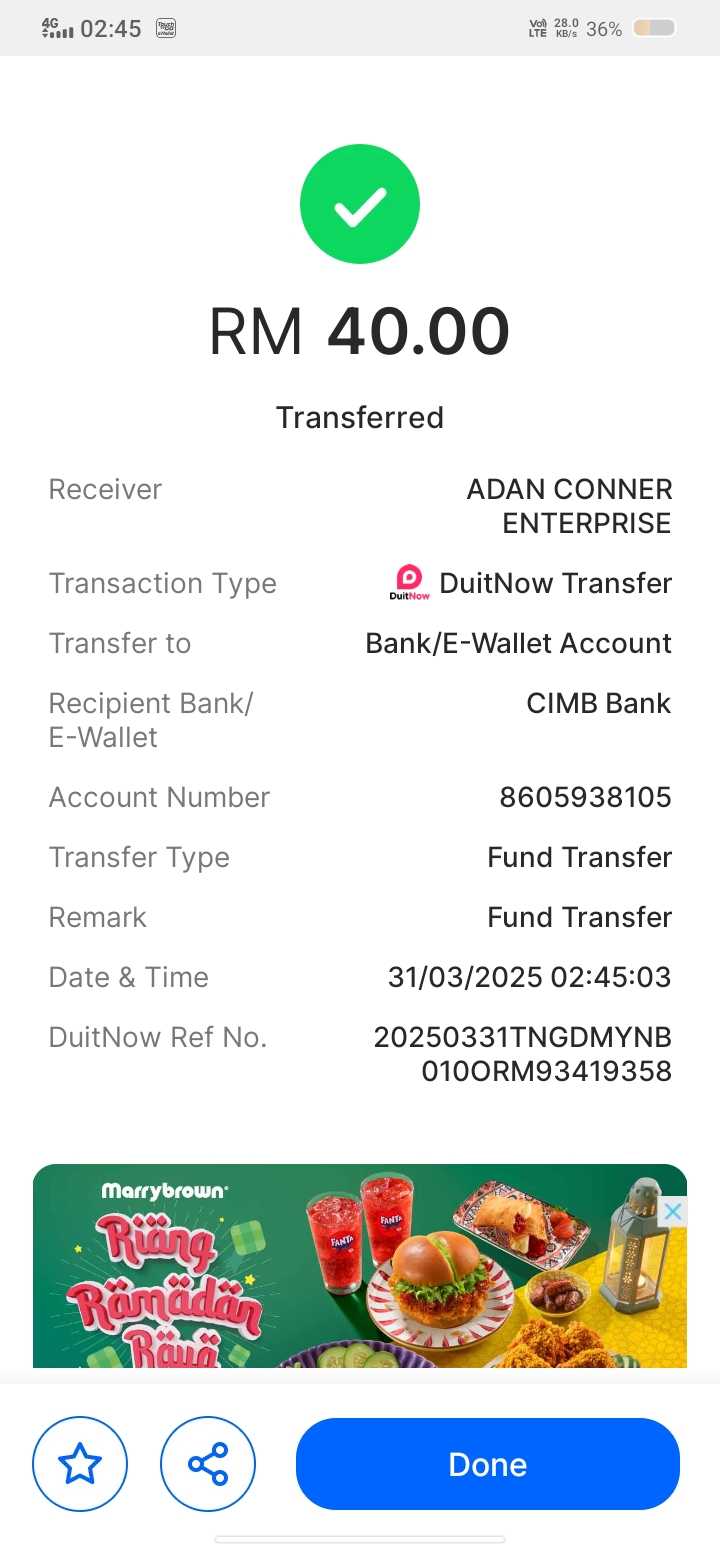
Task: Close the Marrybrown advertisement
Action: (673, 1212)
